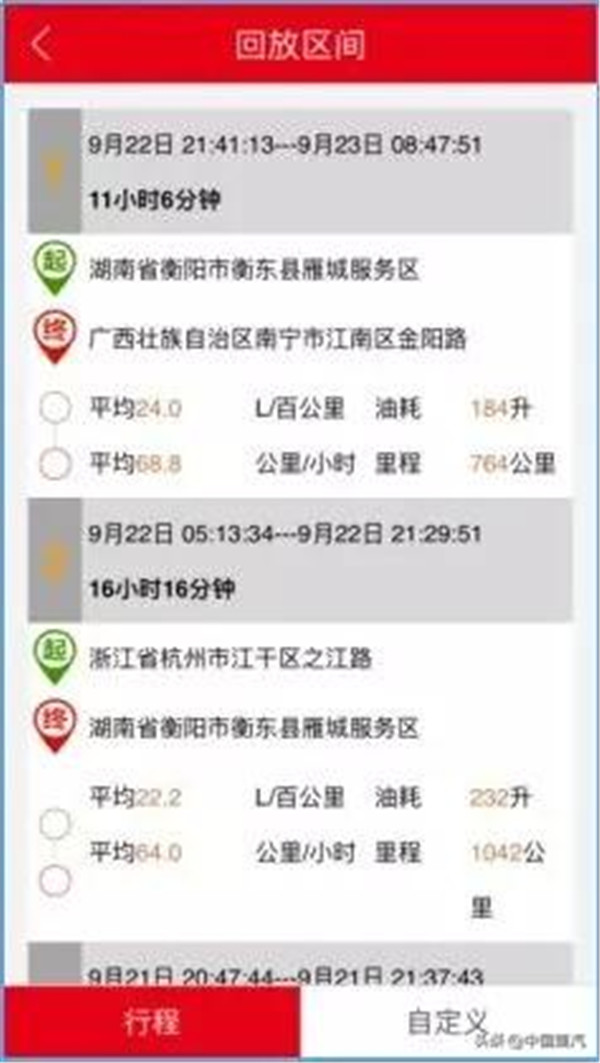The width and height of the screenshot is (600, 1063).
Task: Open the 9月21日 20:47:44 trip entry
Action: tap(300, 965)
